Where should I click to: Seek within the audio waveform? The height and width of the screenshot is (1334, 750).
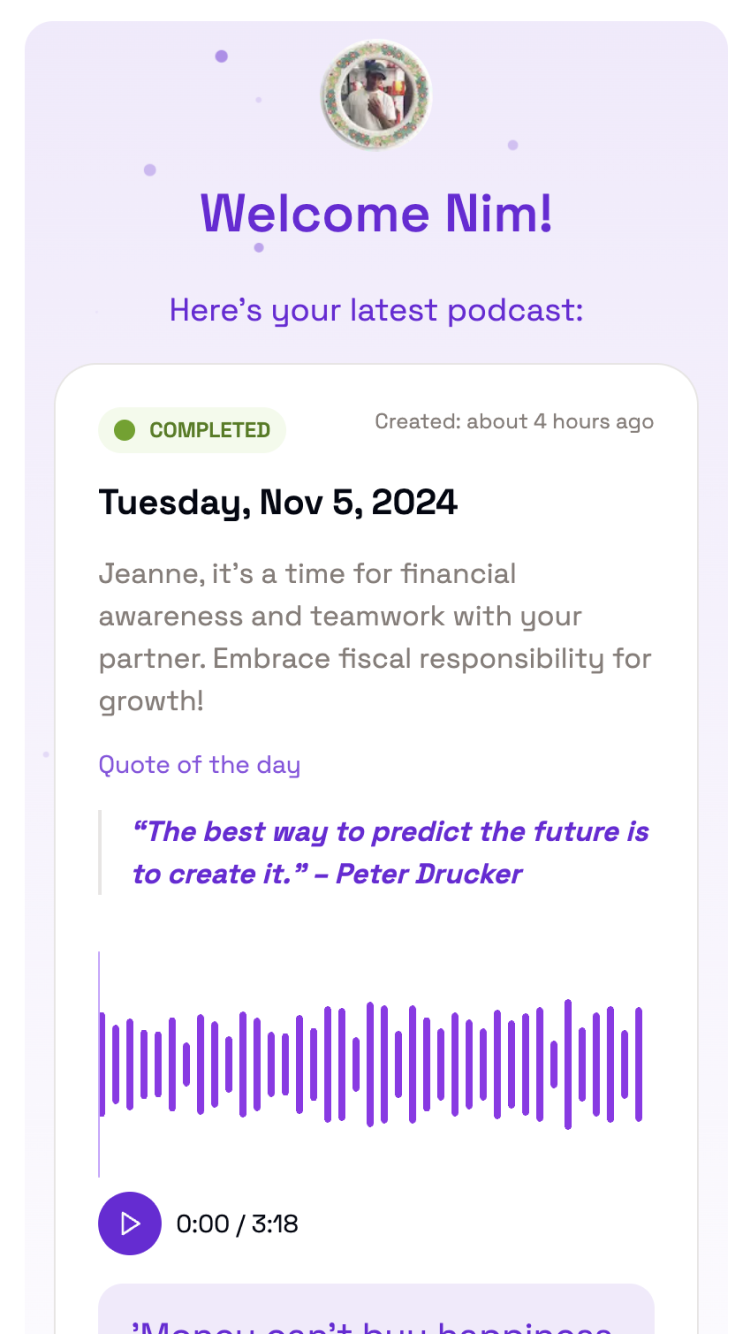(372, 1064)
